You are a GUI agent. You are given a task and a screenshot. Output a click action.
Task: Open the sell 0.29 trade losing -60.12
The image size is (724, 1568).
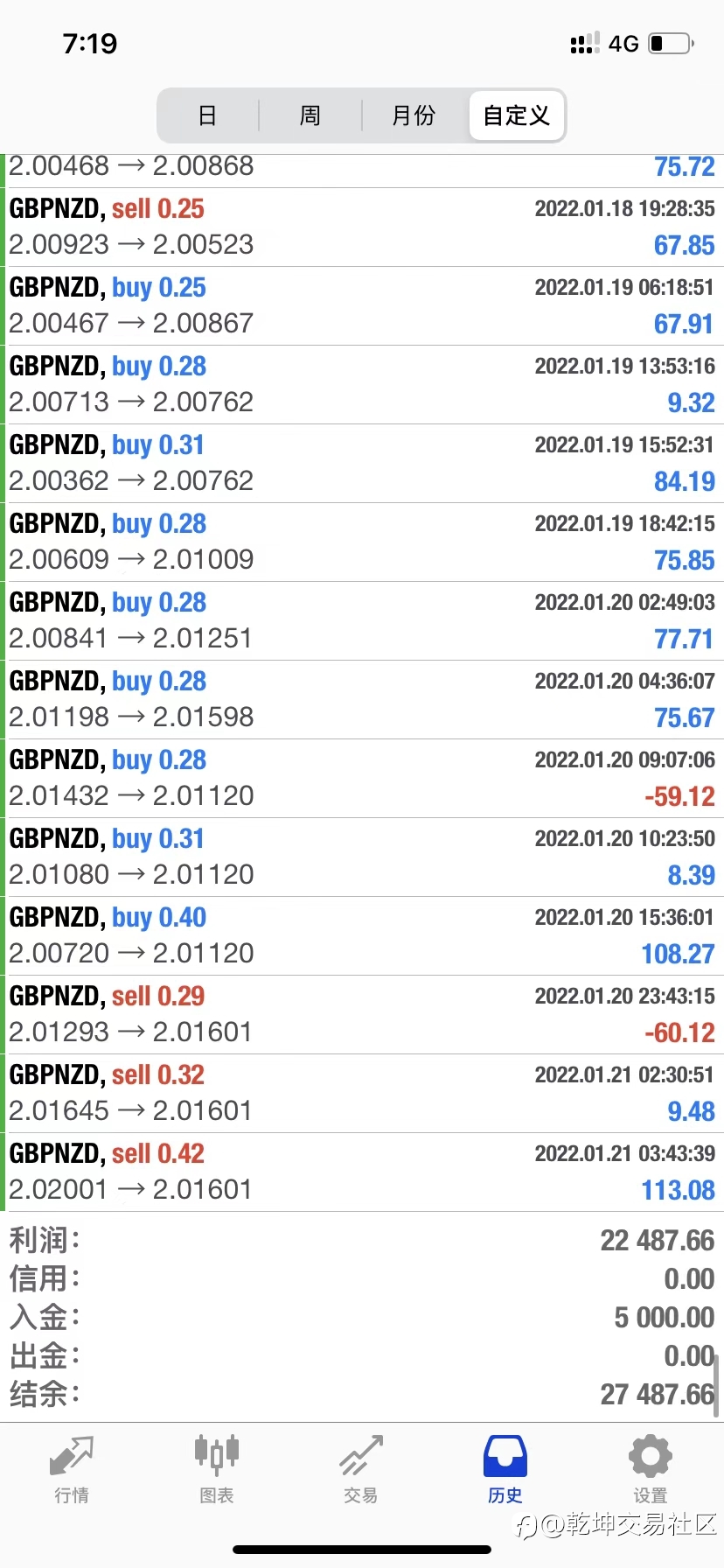[362, 1015]
